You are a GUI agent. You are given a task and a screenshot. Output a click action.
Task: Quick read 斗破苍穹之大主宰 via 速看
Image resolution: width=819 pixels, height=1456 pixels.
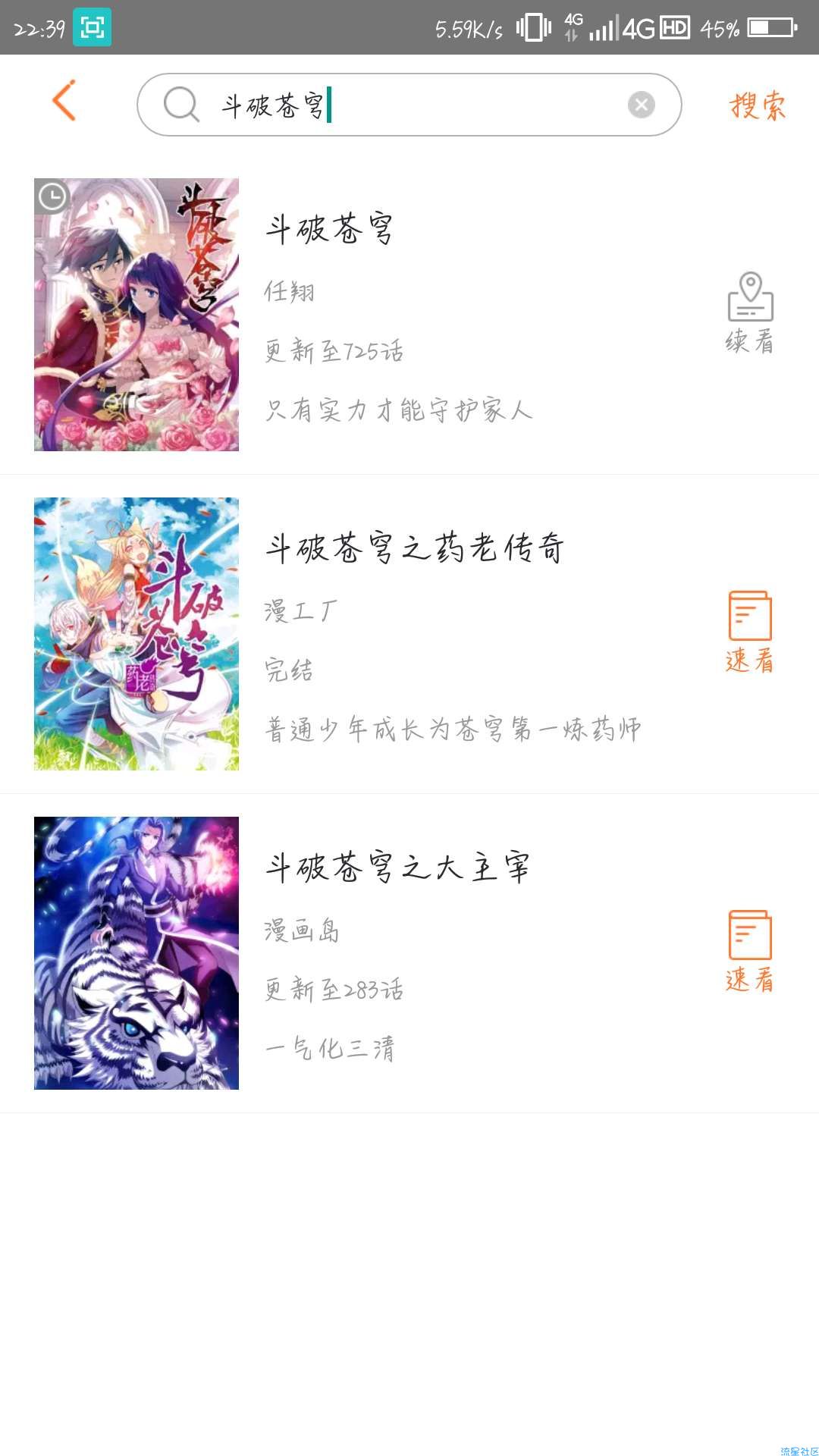coord(750,952)
